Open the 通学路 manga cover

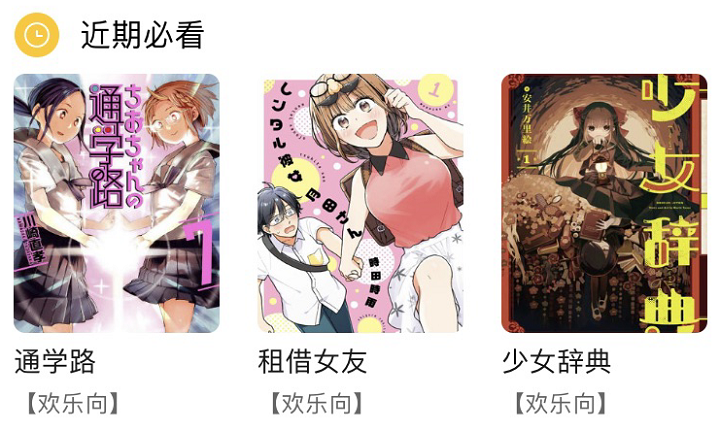click(116, 203)
